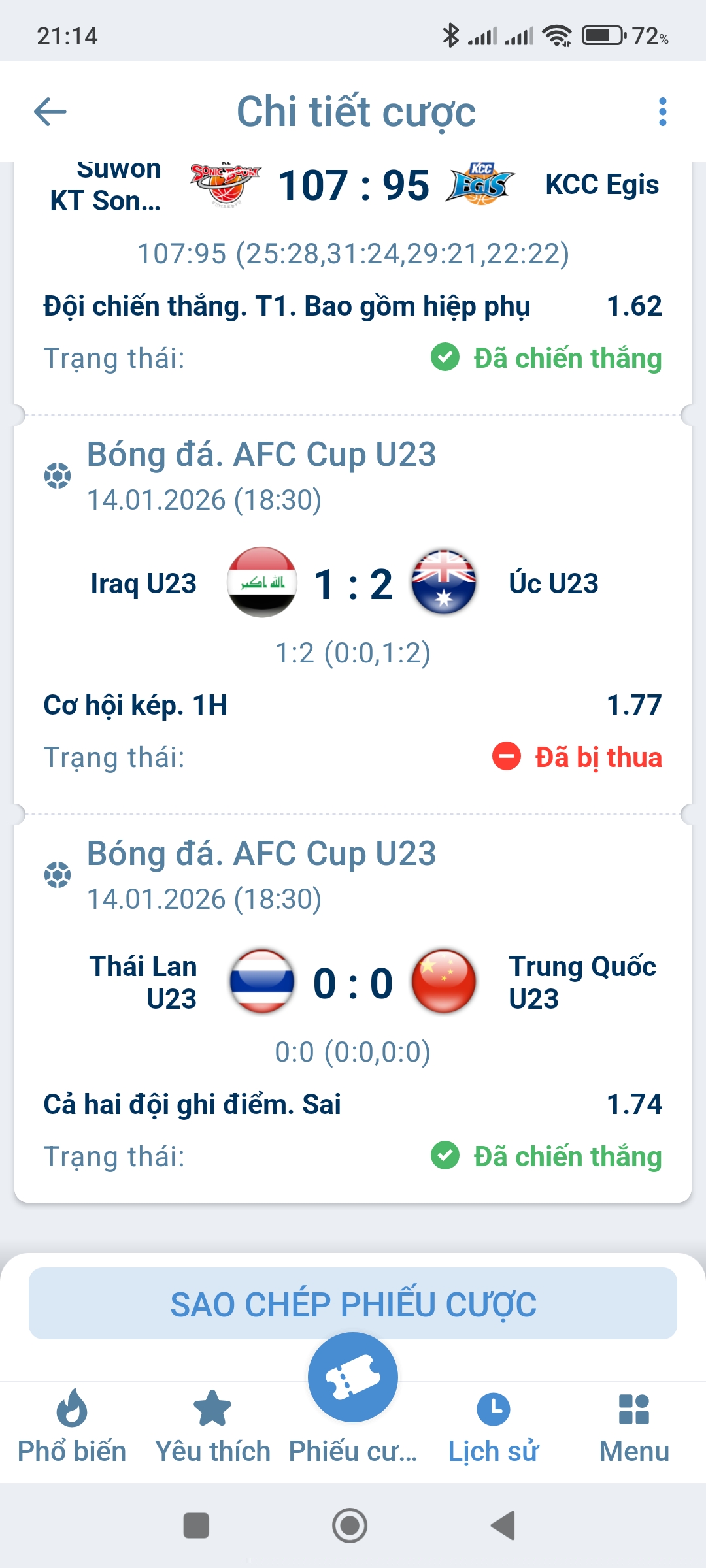
Task: Open the Suwon KT vs KCC Egis match
Action: click(353, 186)
